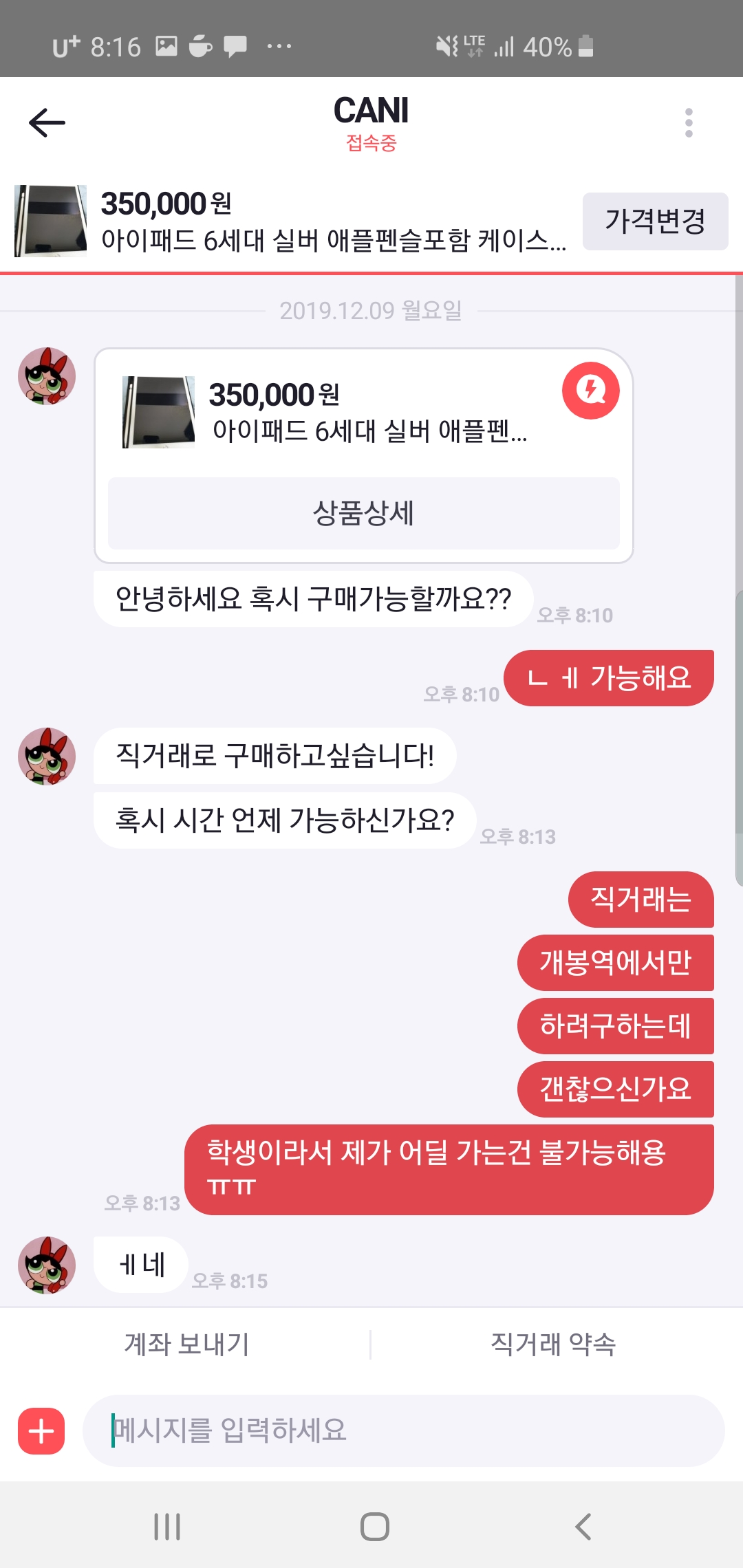Select 계좌 보내기
This screenshot has height=1568, width=743.
pyautogui.click(x=186, y=1344)
